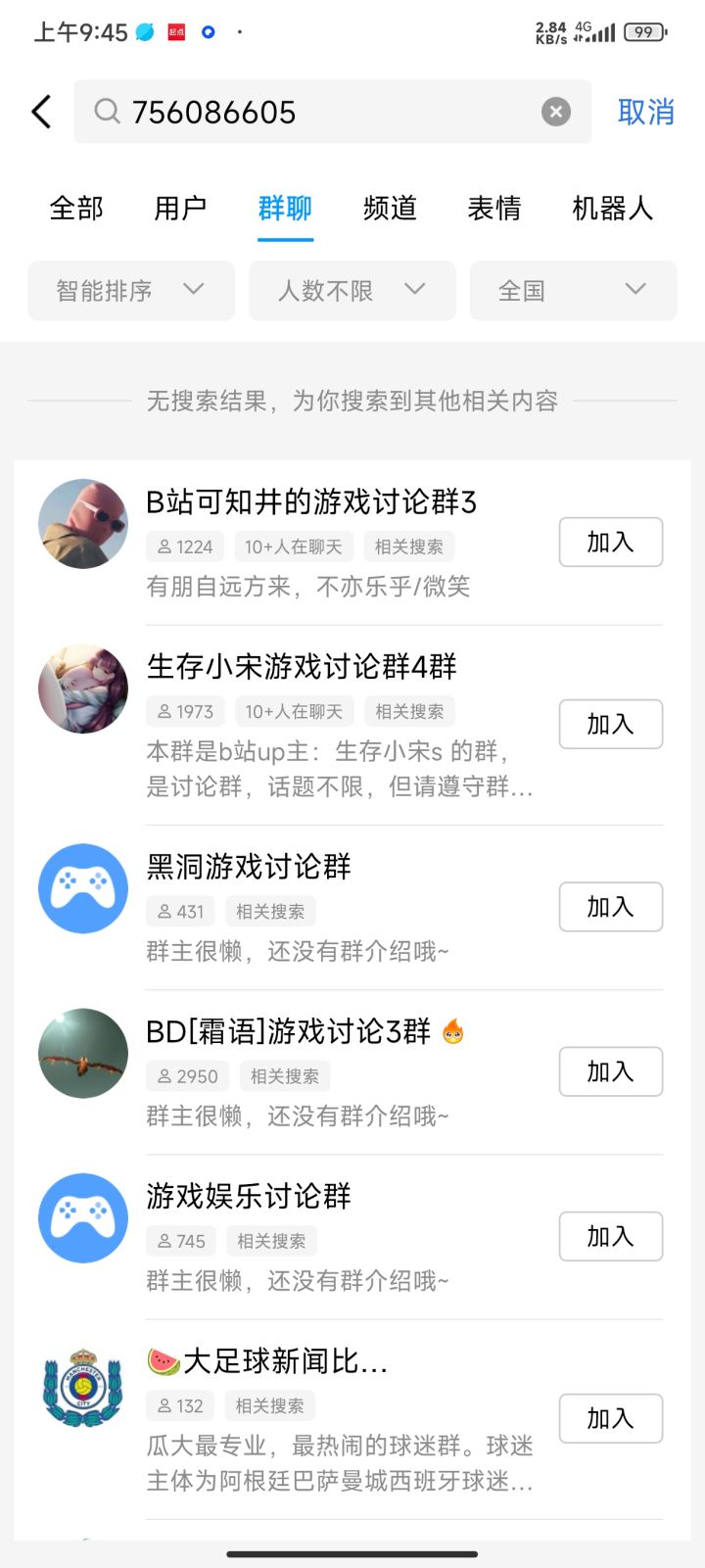Image resolution: width=705 pixels, height=1568 pixels.
Task: Join the 大足球新闻比… fan group
Action: click(610, 1418)
